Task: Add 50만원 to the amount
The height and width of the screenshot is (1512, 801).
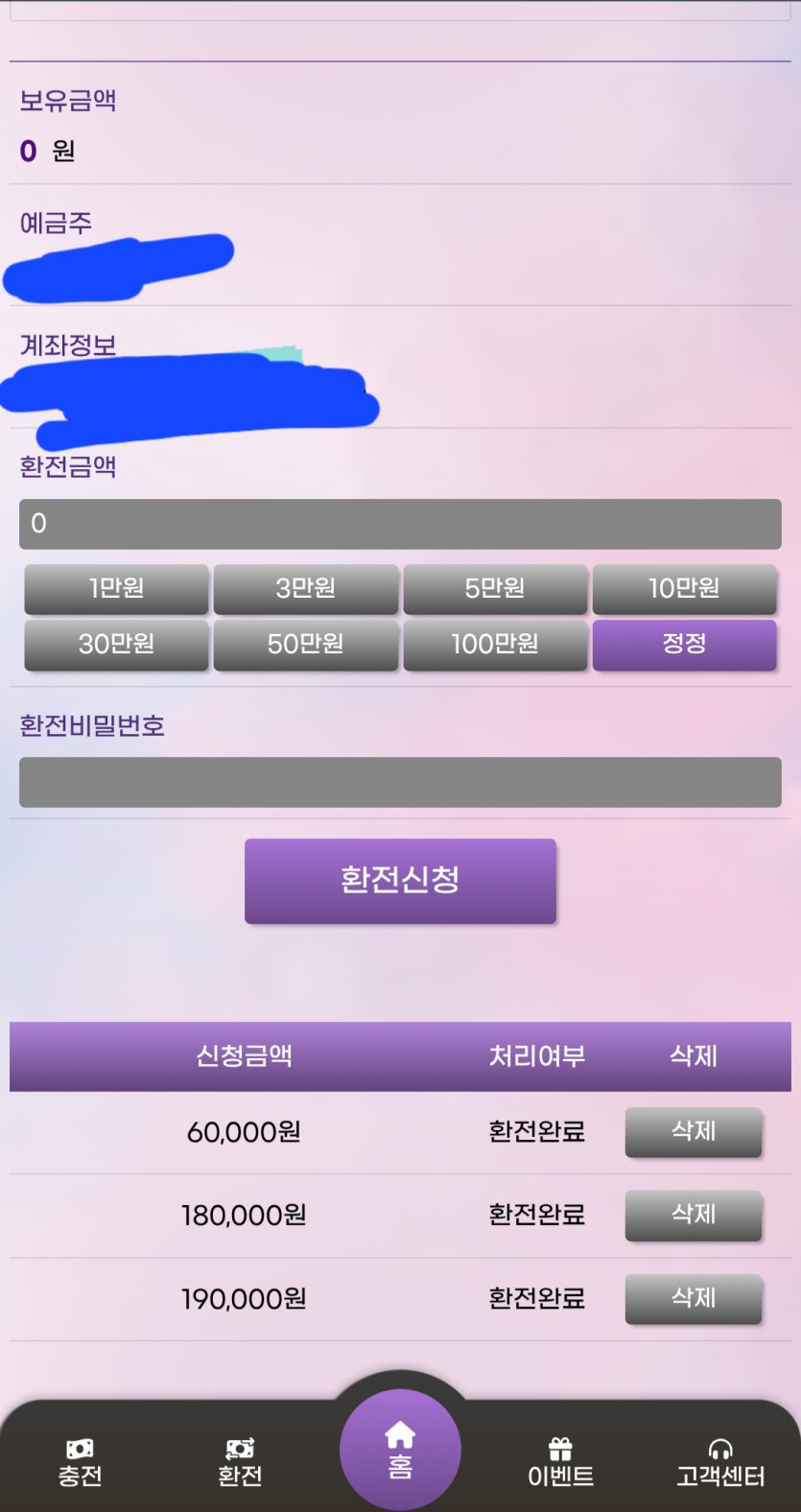Action: click(305, 644)
